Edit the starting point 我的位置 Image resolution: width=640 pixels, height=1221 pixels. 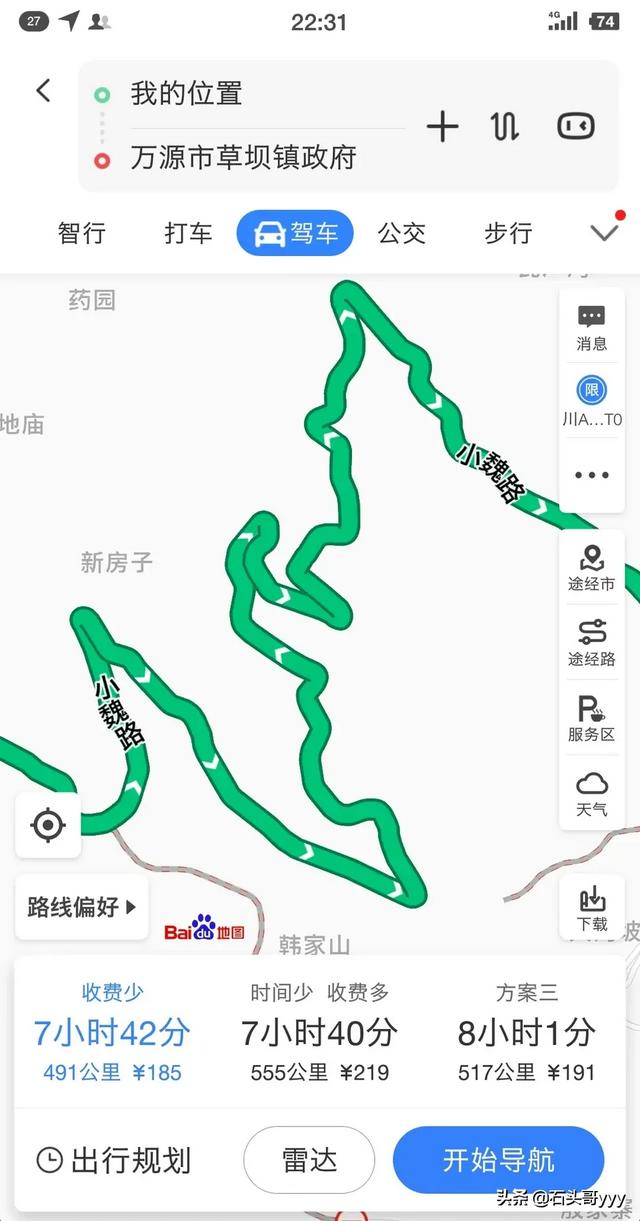pyautogui.click(x=186, y=94)
